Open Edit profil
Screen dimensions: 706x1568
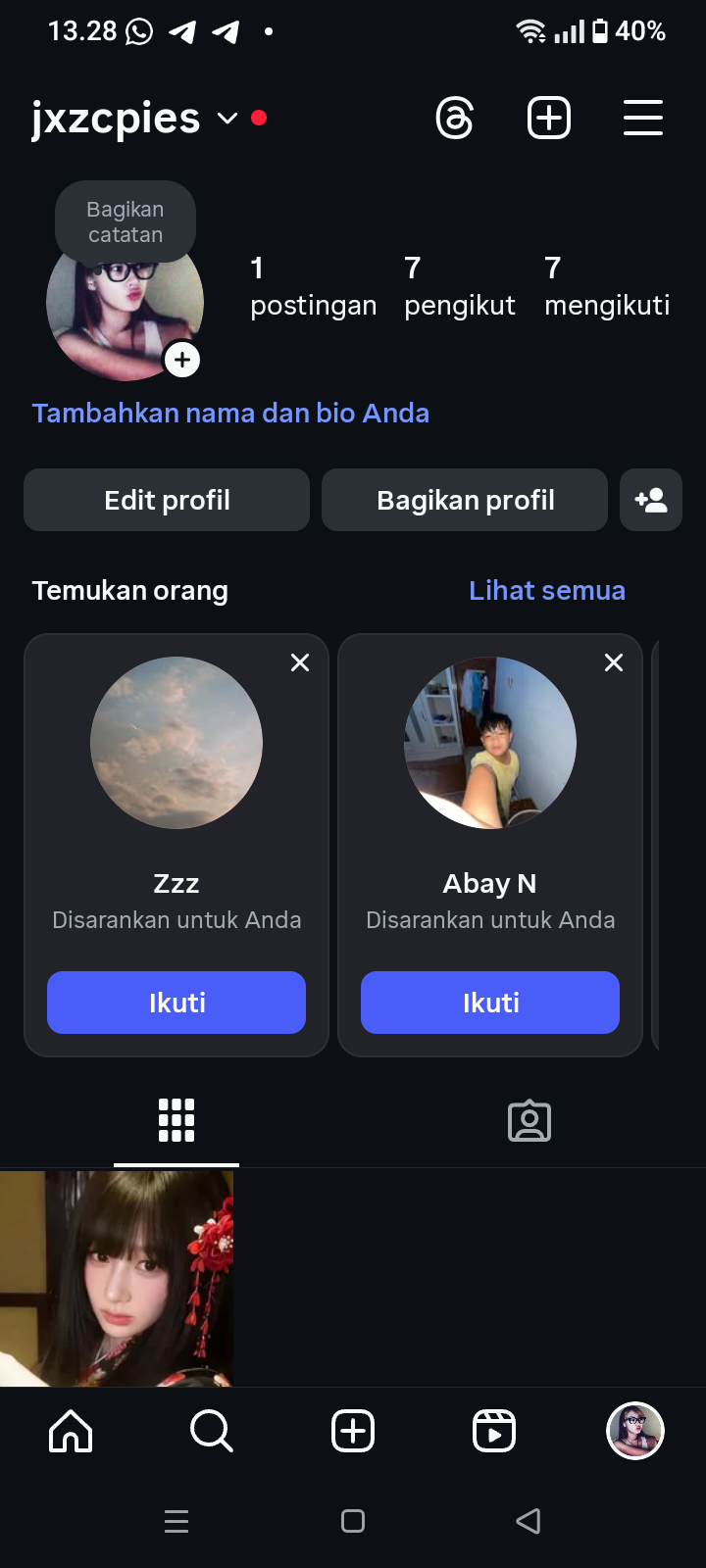click(x=167, y=500)
